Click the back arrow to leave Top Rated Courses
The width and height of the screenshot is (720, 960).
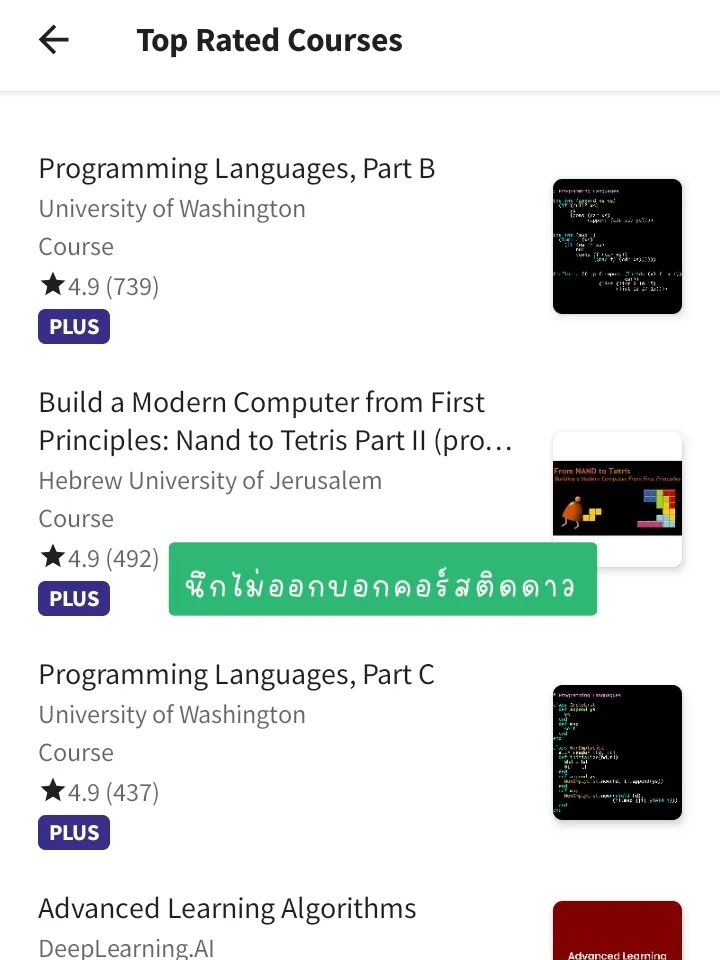[x=53, y=40]
